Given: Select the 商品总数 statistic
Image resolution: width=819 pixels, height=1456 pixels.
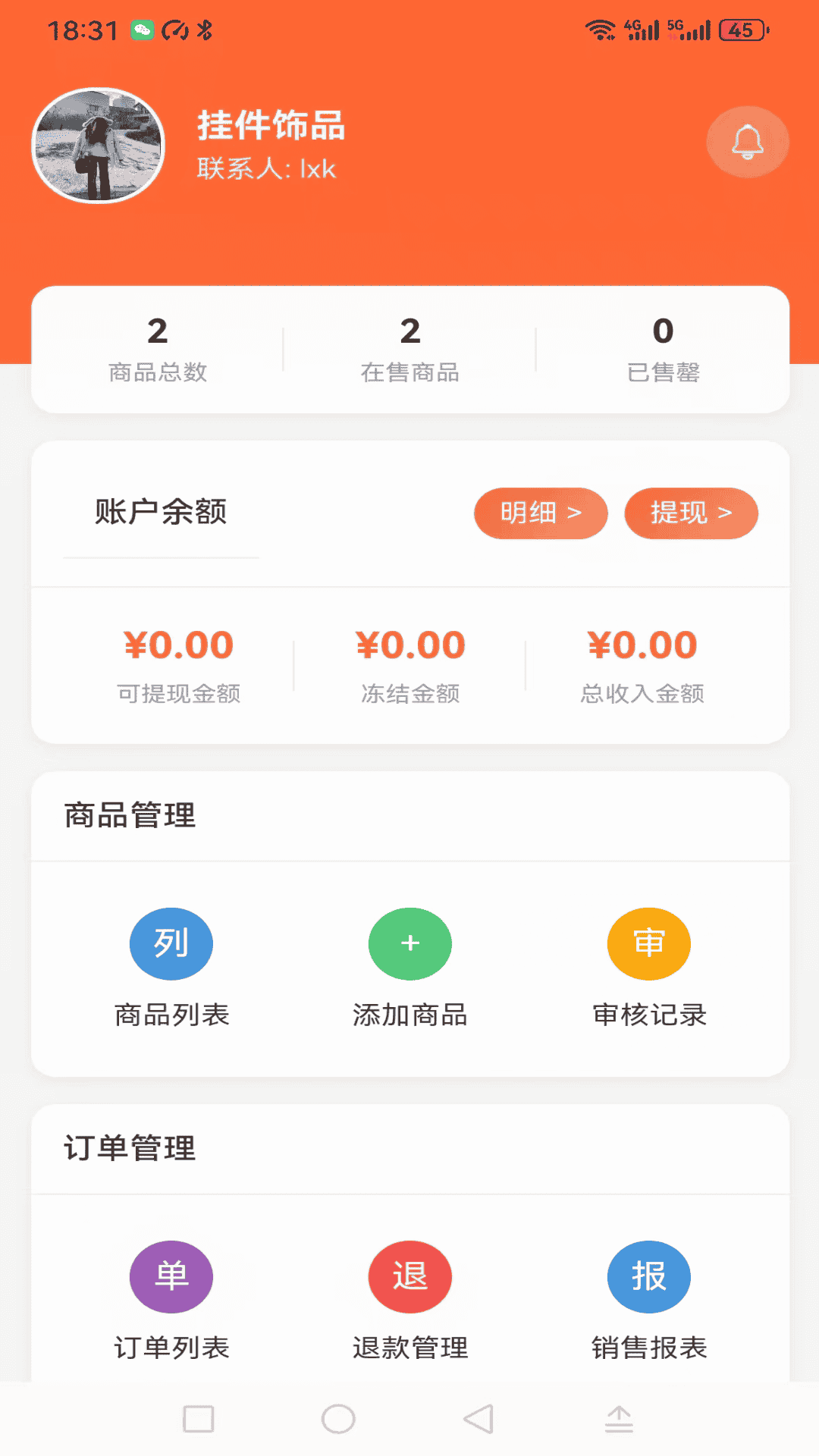Looking at the screenshot, I should point(157,349).
